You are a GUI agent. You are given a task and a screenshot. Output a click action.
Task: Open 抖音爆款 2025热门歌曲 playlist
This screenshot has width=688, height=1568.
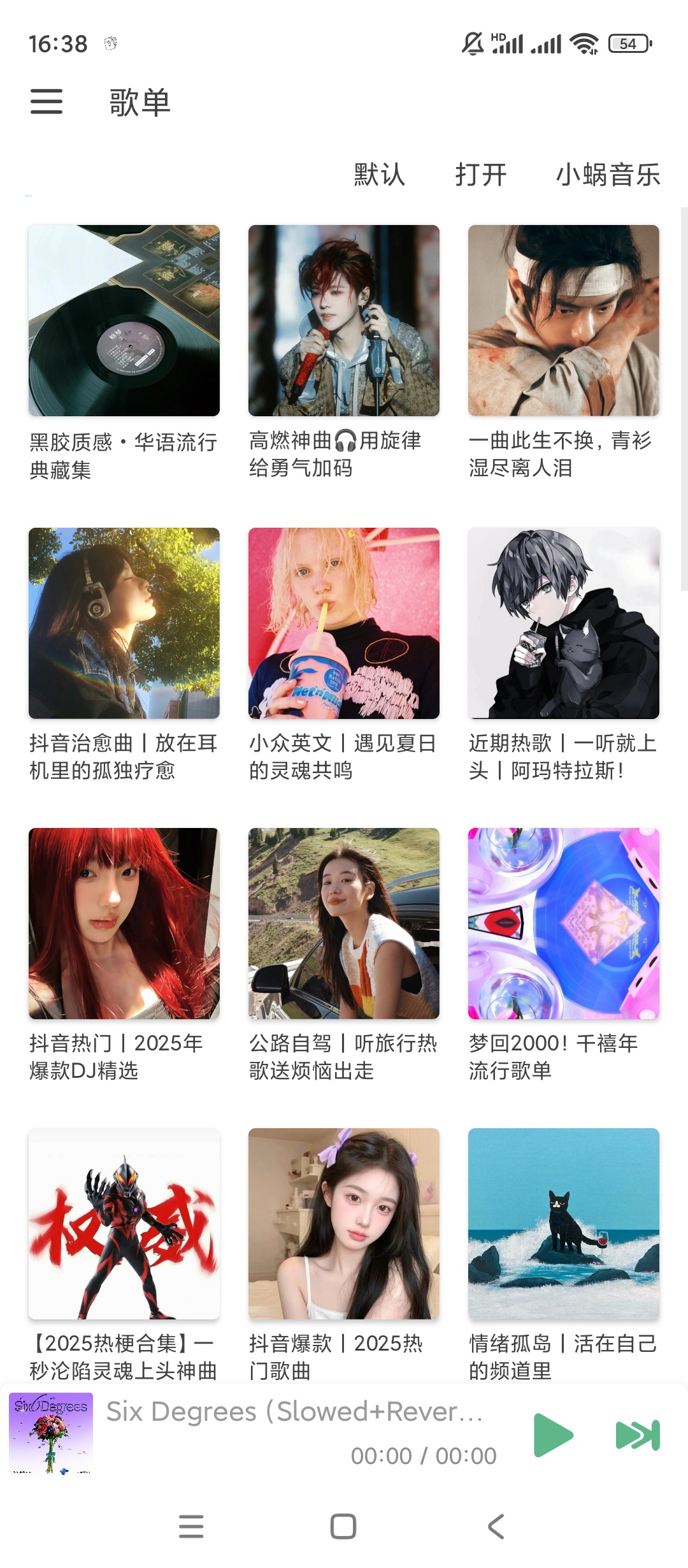344,1224
